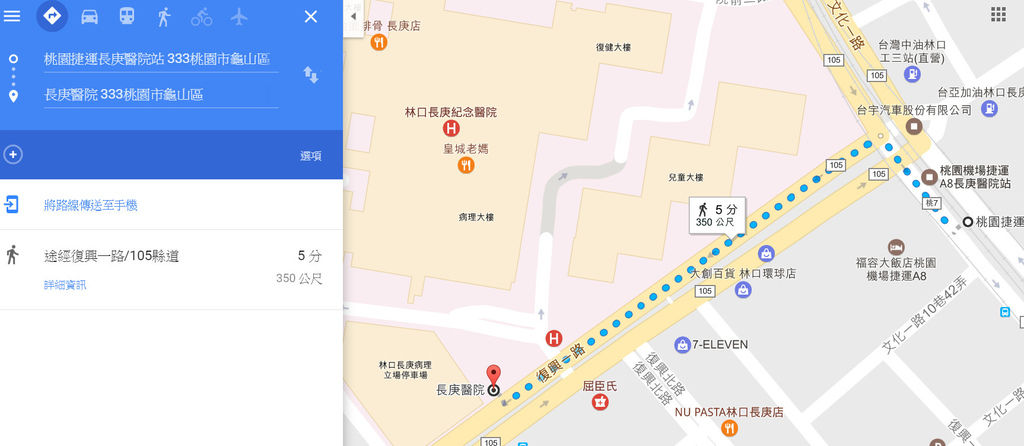Open the 選項 route options
The width and height of the screenshot is (1024, 446).
point(311,156)
